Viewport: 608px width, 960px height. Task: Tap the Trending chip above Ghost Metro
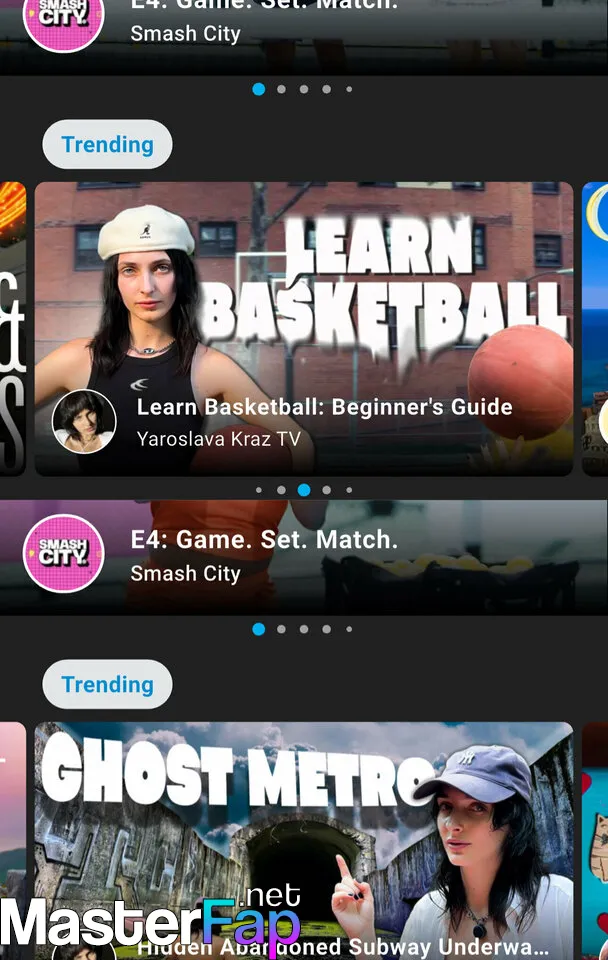tap(107, 684)
